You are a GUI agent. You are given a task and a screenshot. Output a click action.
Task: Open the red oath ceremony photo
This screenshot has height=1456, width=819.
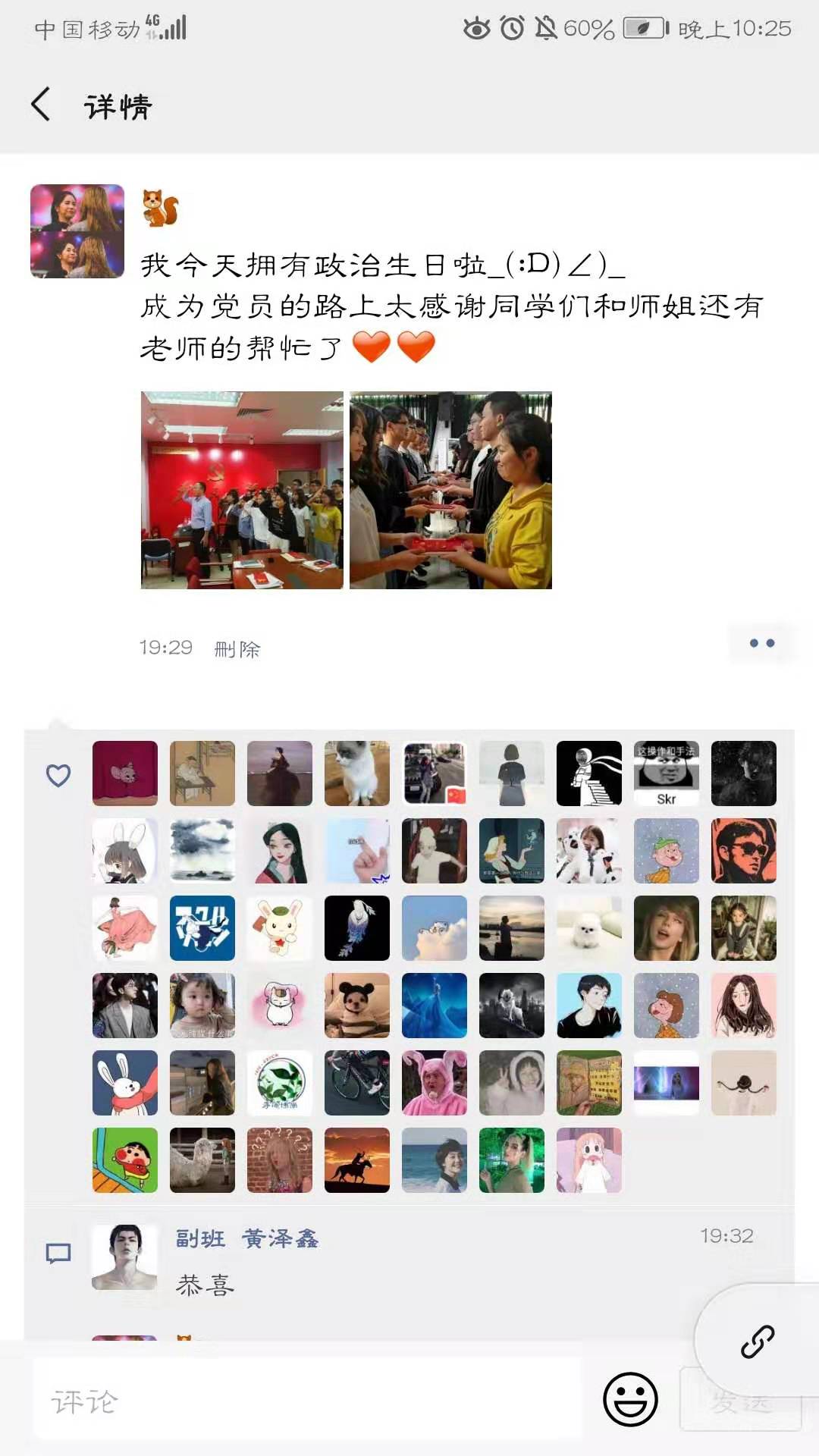point(242,490)
